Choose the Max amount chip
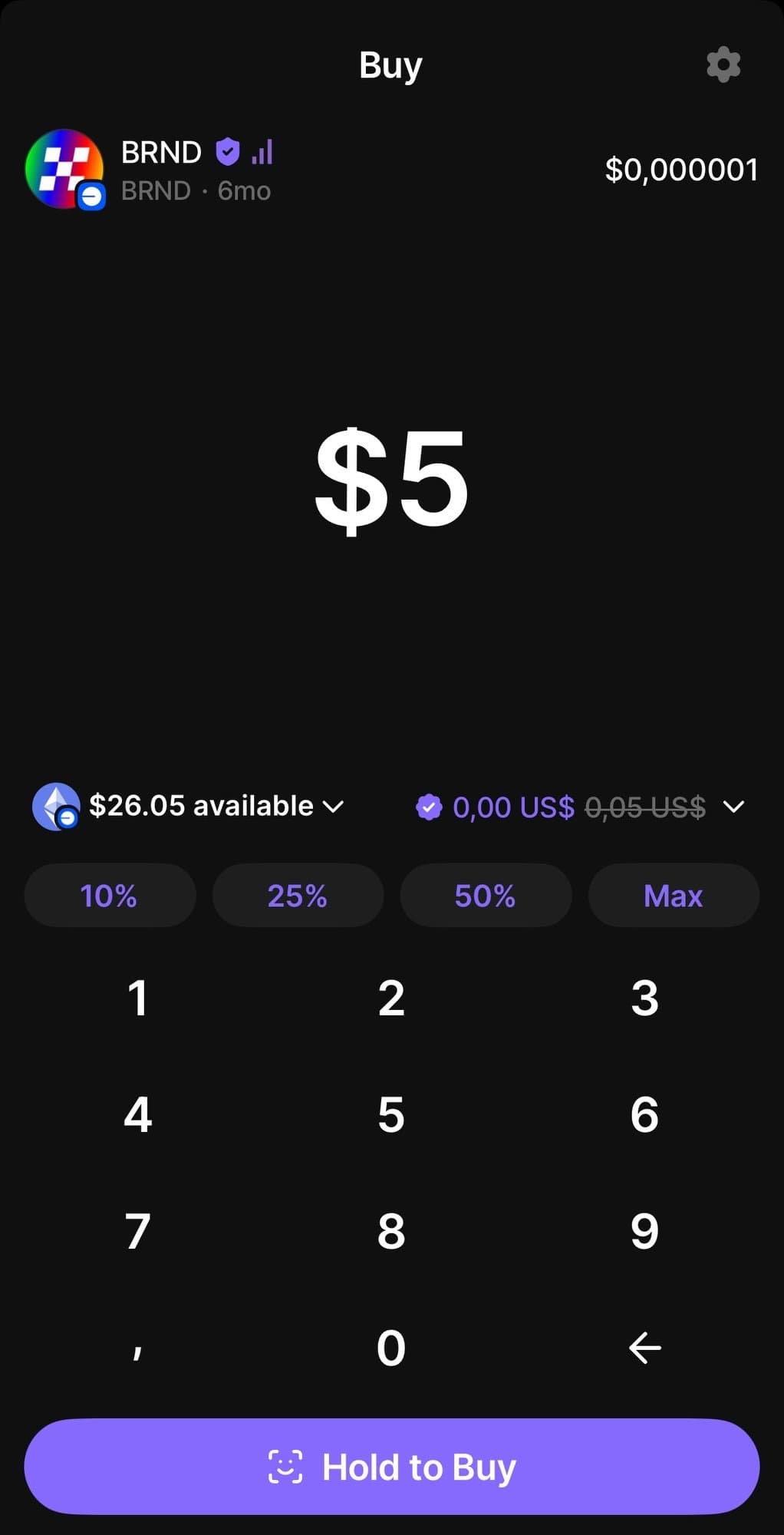This screenshot has width=784, height=1535. coord(674,896)
